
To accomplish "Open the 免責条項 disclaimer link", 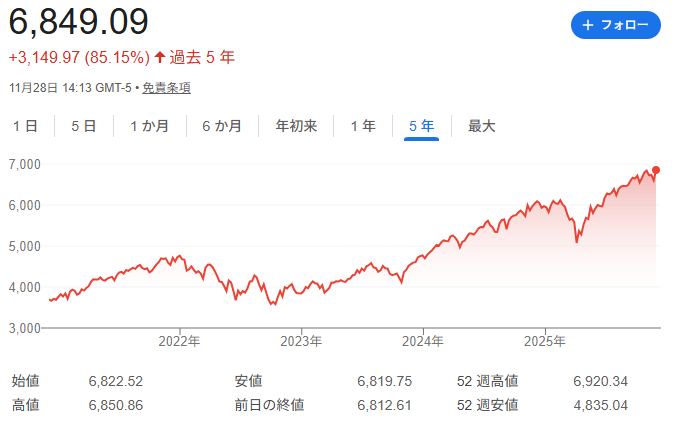I will [166, 88].
